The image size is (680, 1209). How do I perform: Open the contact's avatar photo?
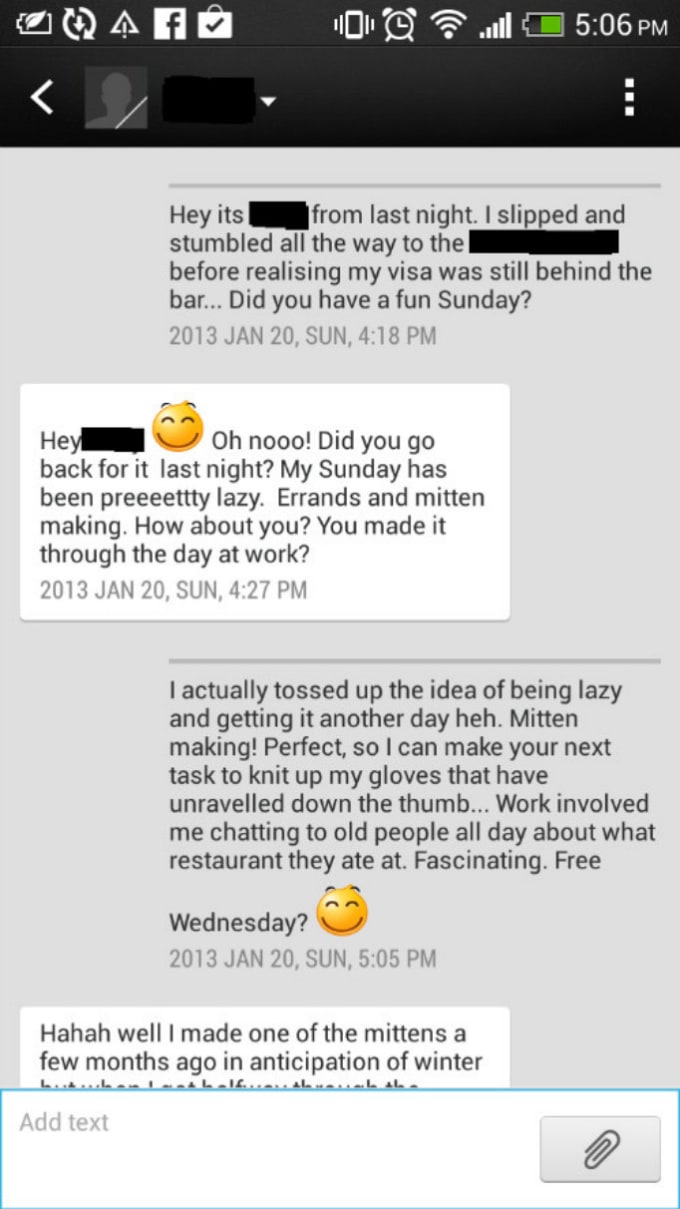(115, 98)
